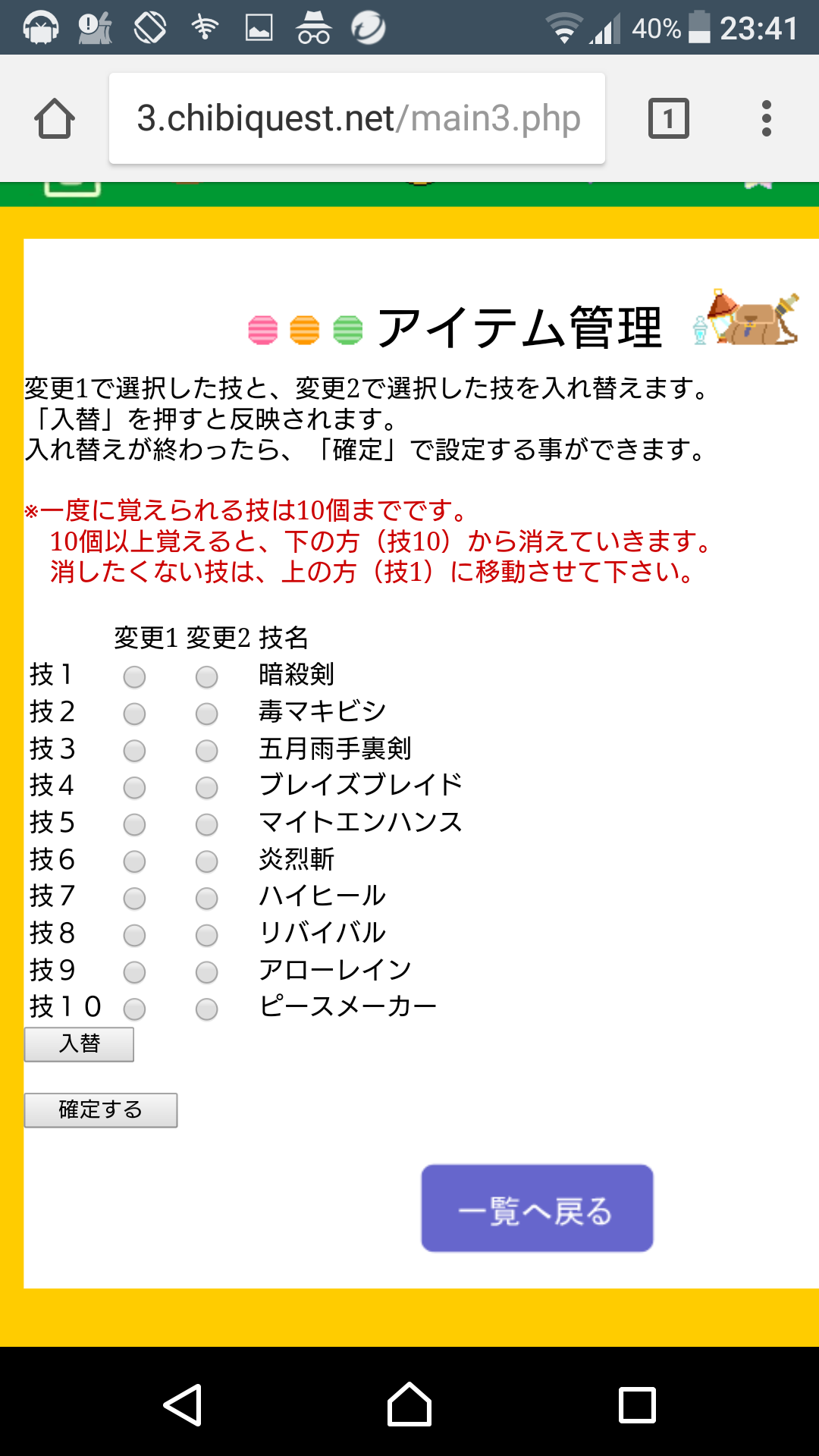Select 変更1 radio for 技4 ブレイズブレイド
Viewport: 819px width, 1456px height.
[x=134, y=788]
